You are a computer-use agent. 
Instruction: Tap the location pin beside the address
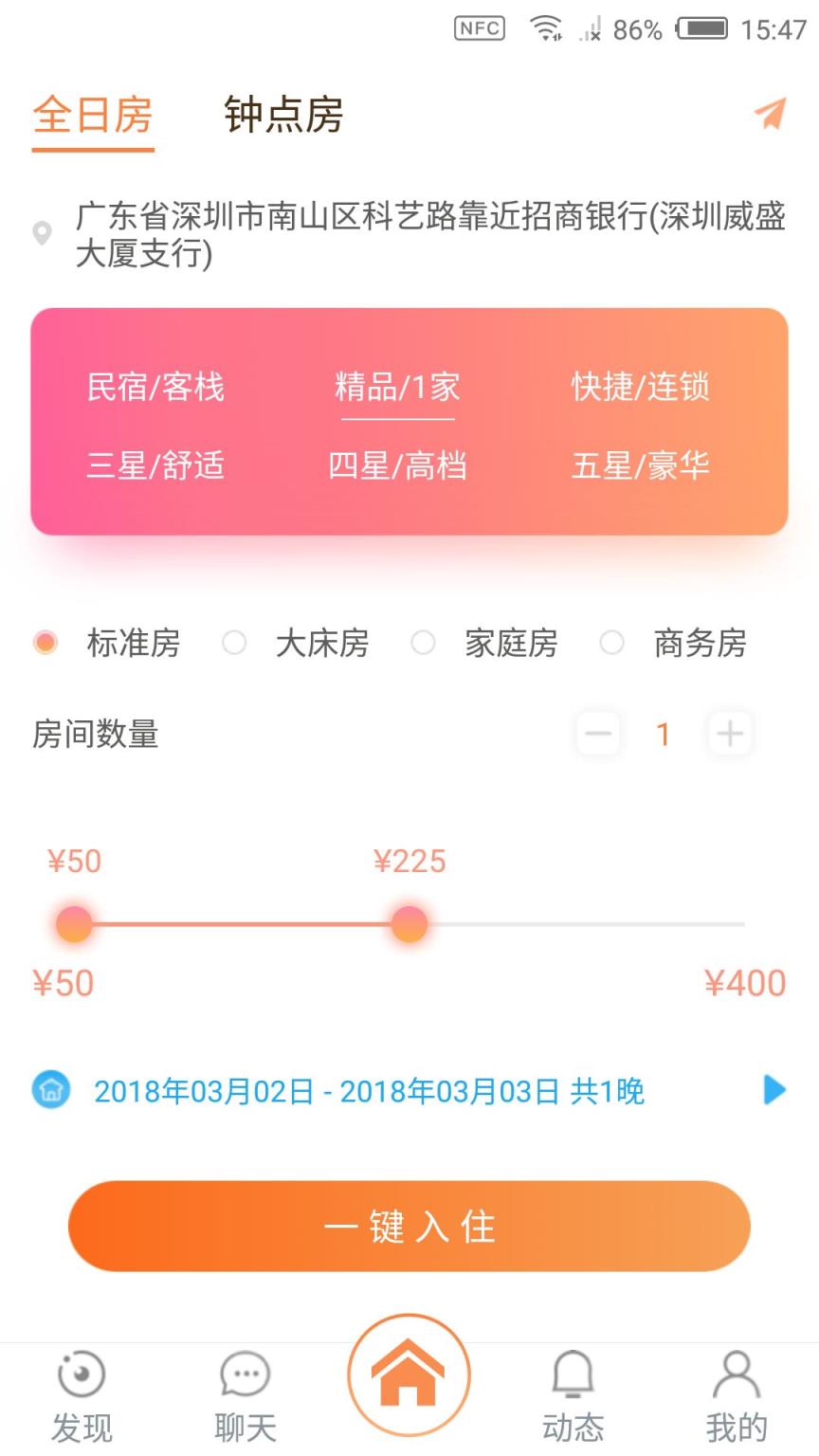[41, 232]
